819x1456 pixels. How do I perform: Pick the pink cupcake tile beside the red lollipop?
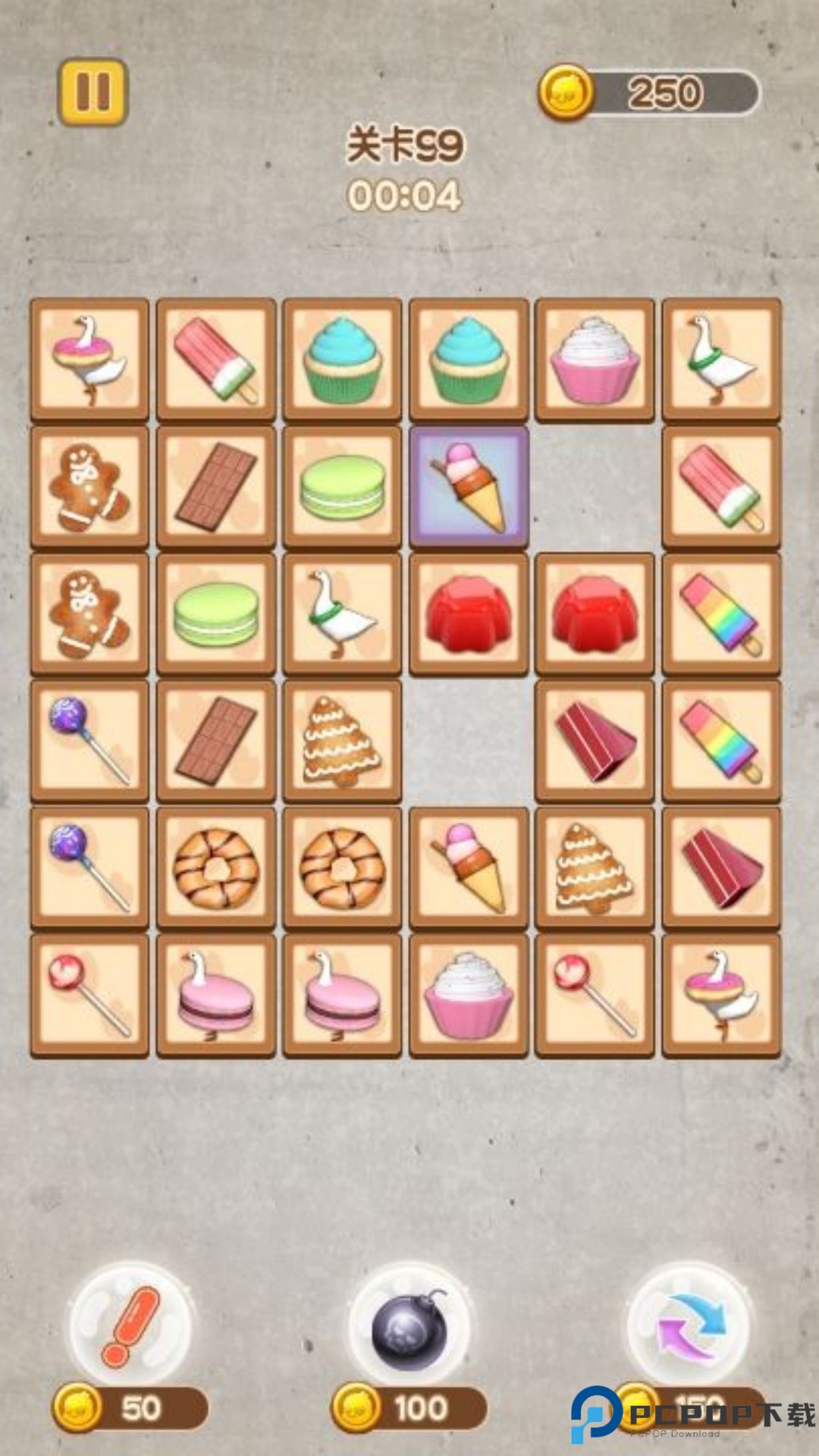pyautogui.click(x=469, y=994)
